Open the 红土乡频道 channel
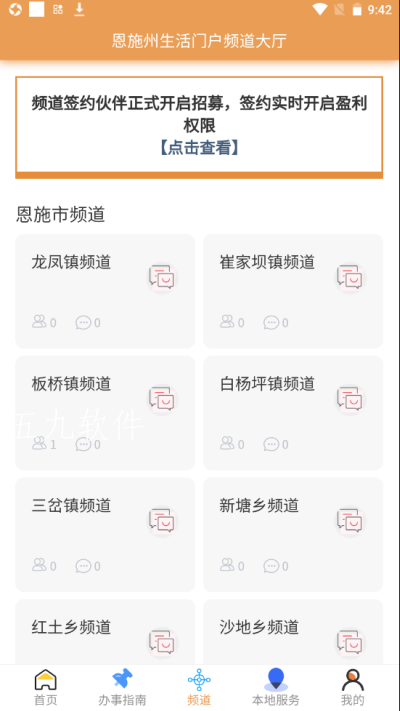 [105, 632]
